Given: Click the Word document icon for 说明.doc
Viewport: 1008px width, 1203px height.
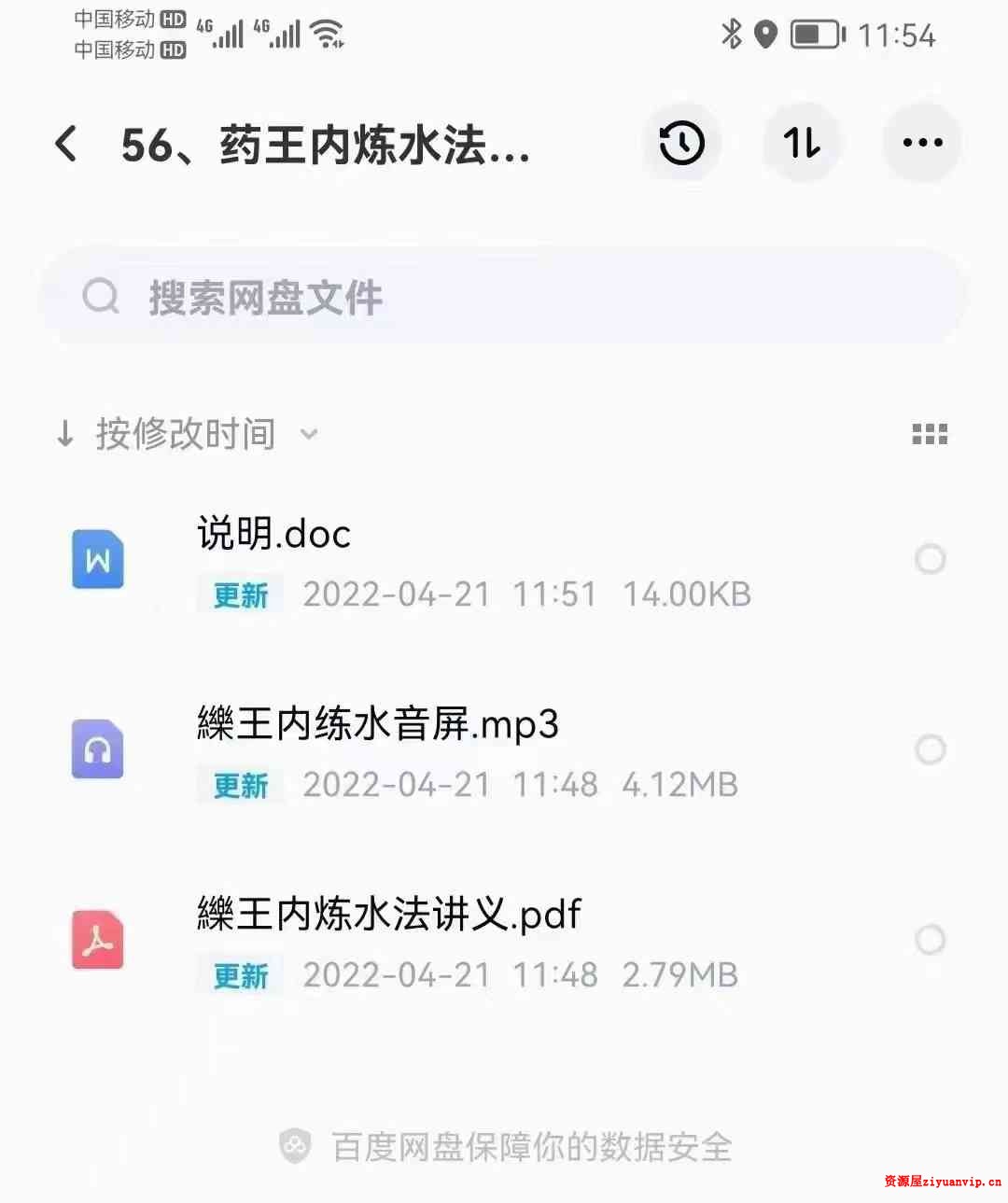Looking at the screenshot, I should [97, 559].
